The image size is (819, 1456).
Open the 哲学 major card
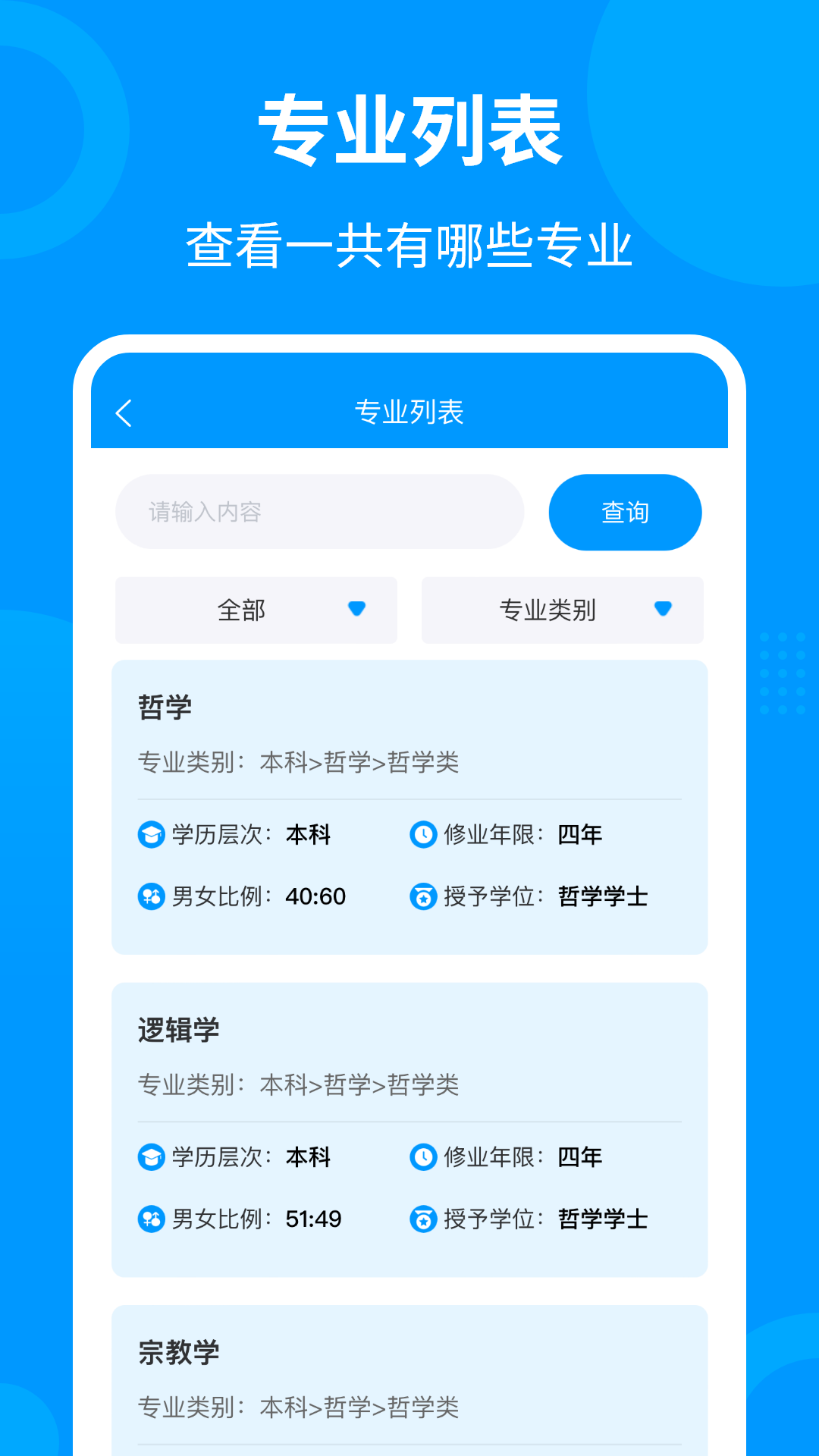point(409,804)
